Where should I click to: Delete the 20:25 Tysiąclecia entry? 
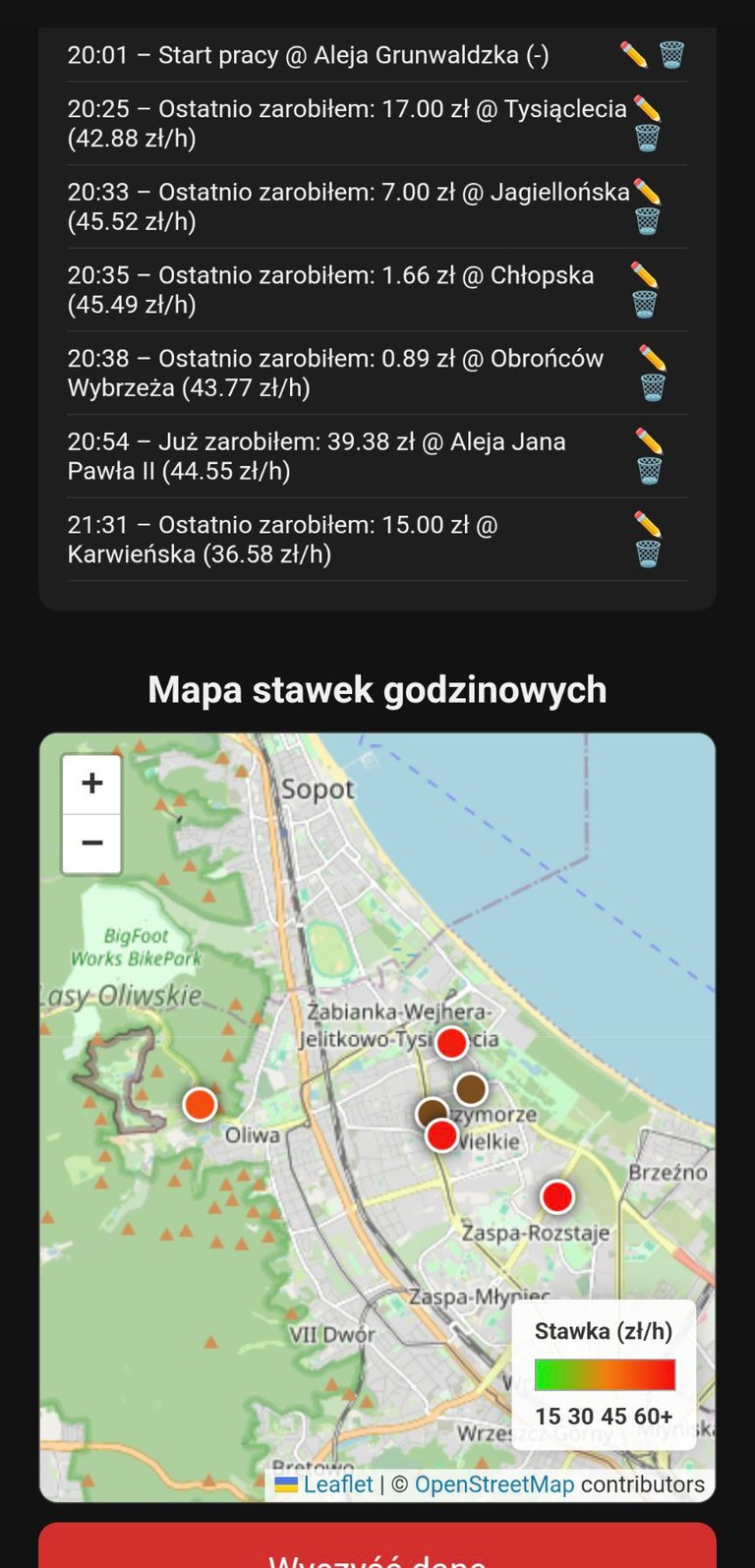click(647, 138)
